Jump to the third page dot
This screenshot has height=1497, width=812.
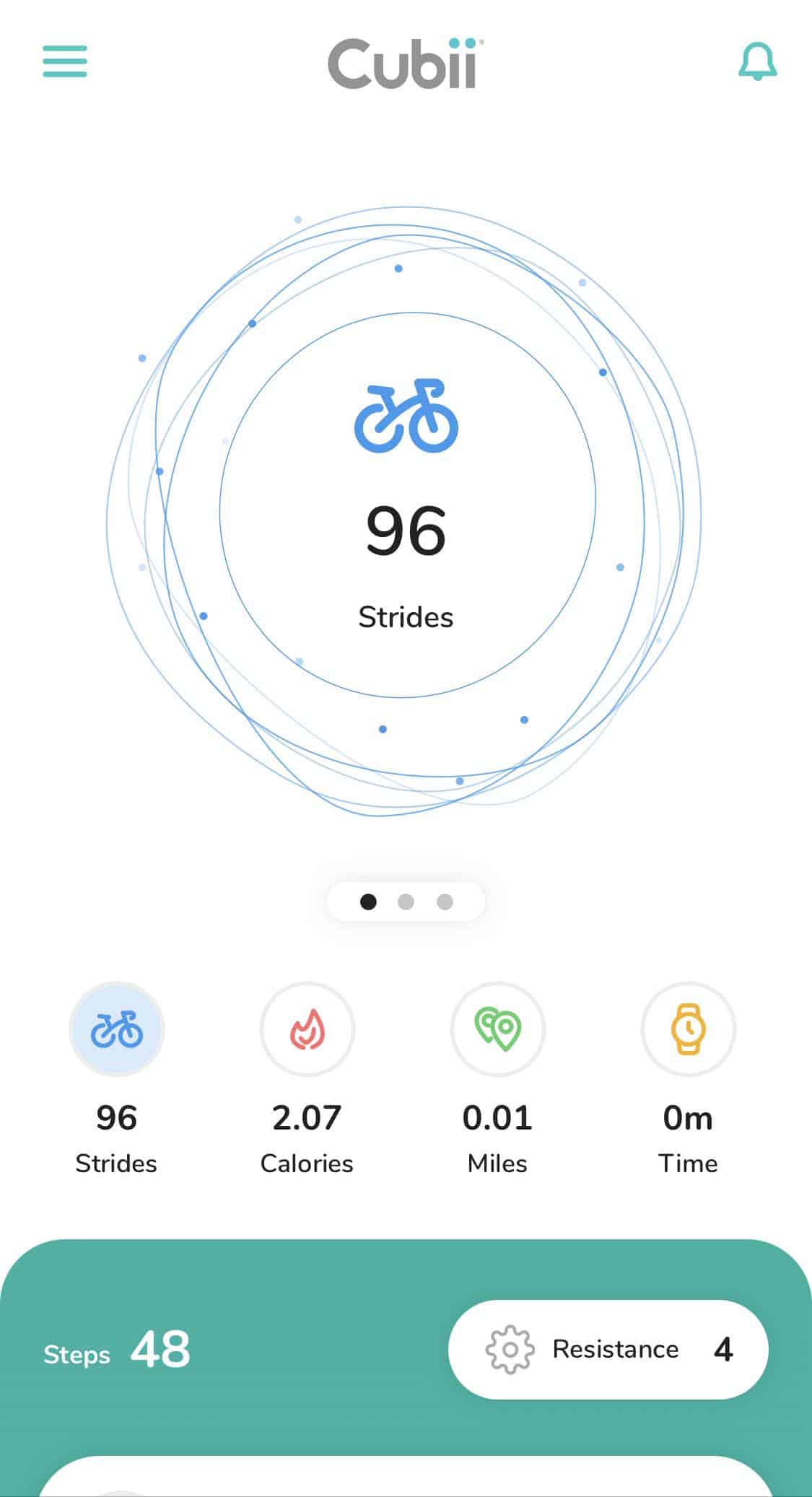[445, 902]
